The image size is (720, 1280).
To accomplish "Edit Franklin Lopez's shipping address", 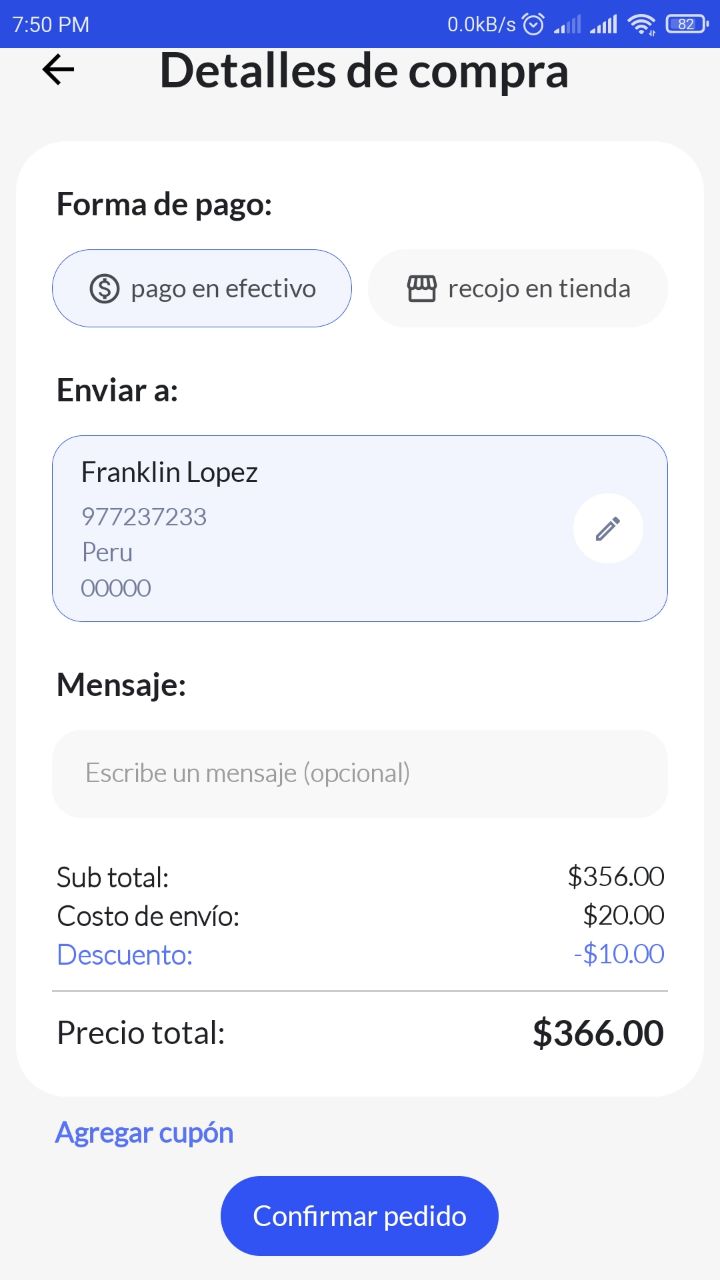I will 608,529.
